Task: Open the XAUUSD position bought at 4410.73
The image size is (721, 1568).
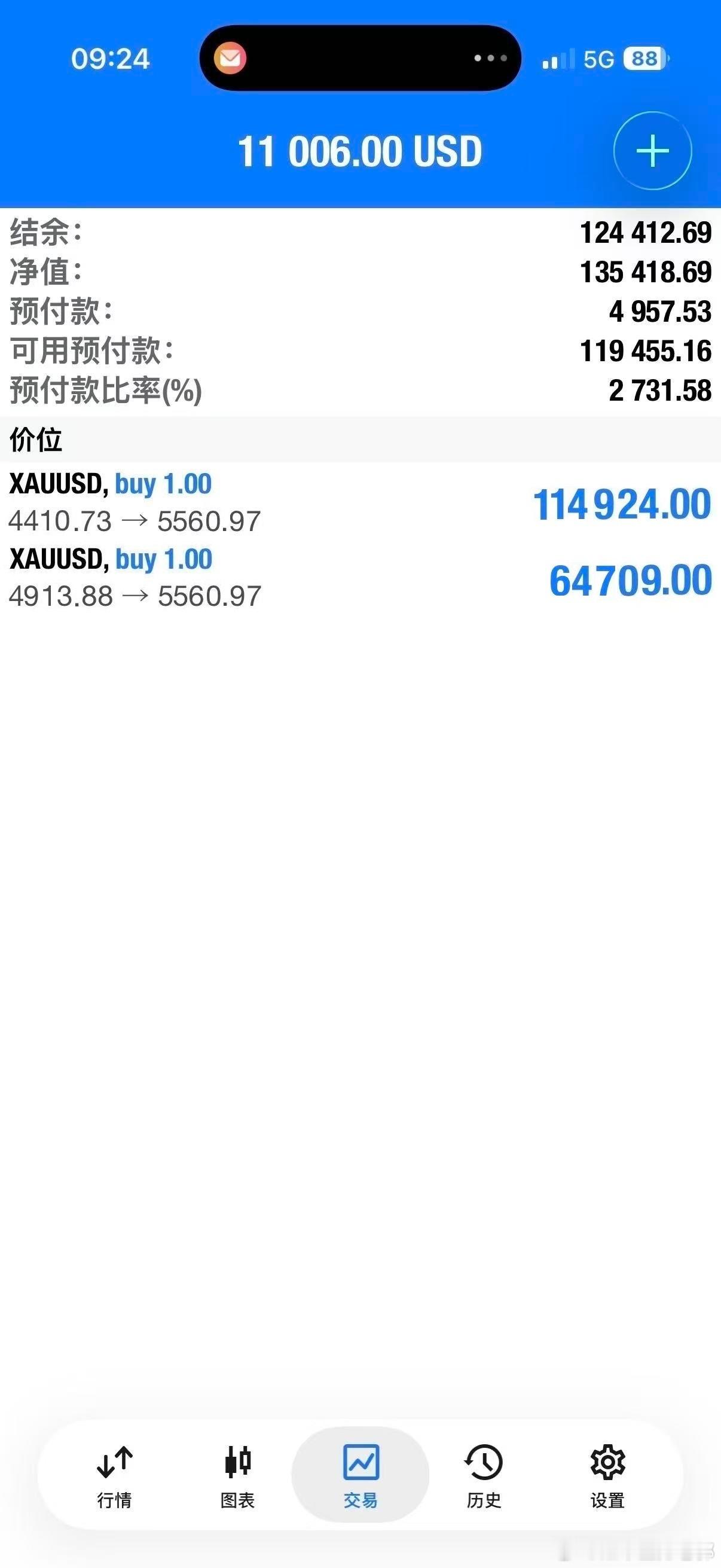Action: coord(360,503)
